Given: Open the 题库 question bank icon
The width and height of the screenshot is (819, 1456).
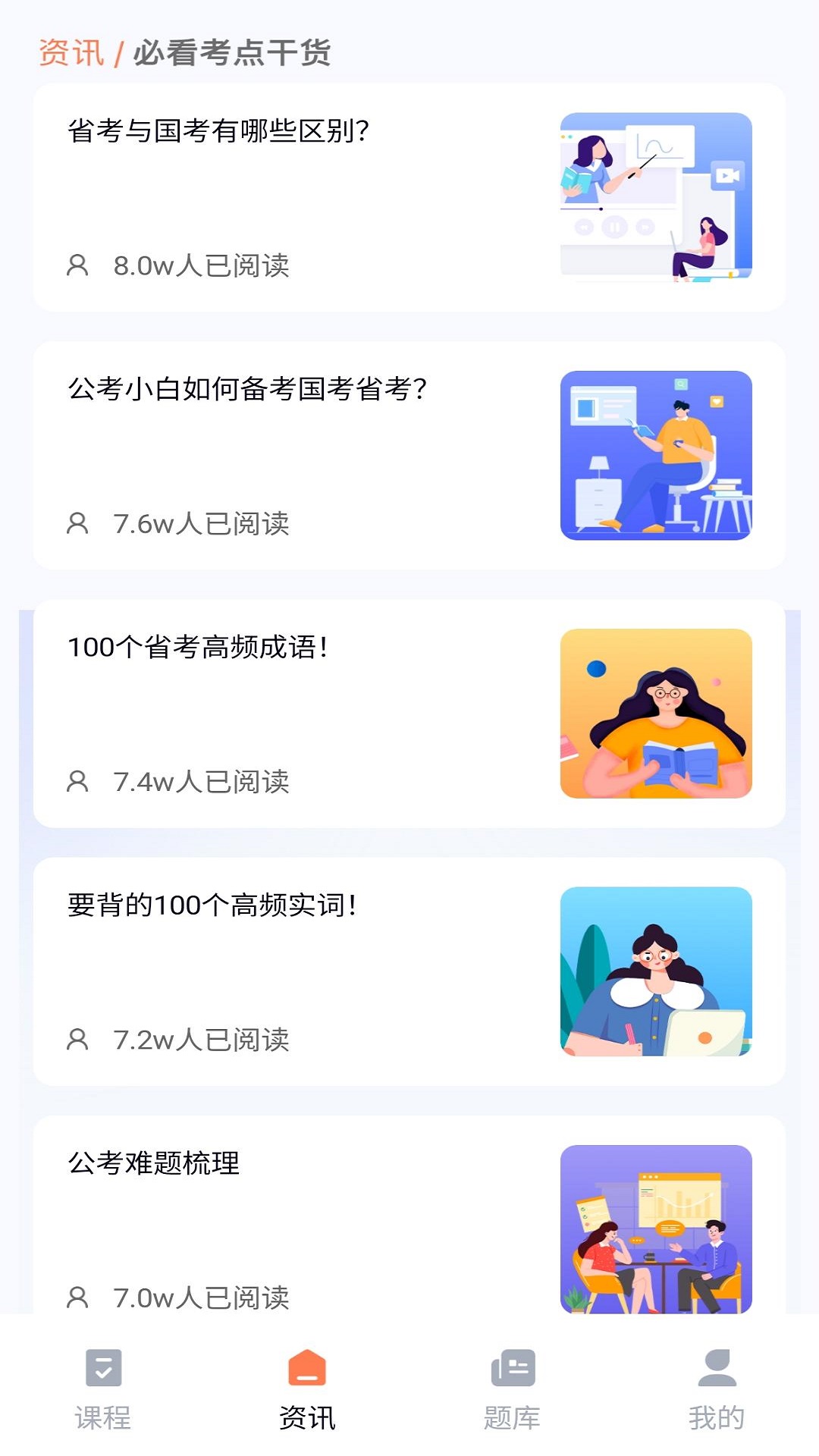Looking at the screenshot, I should [x=512, y=1381].
